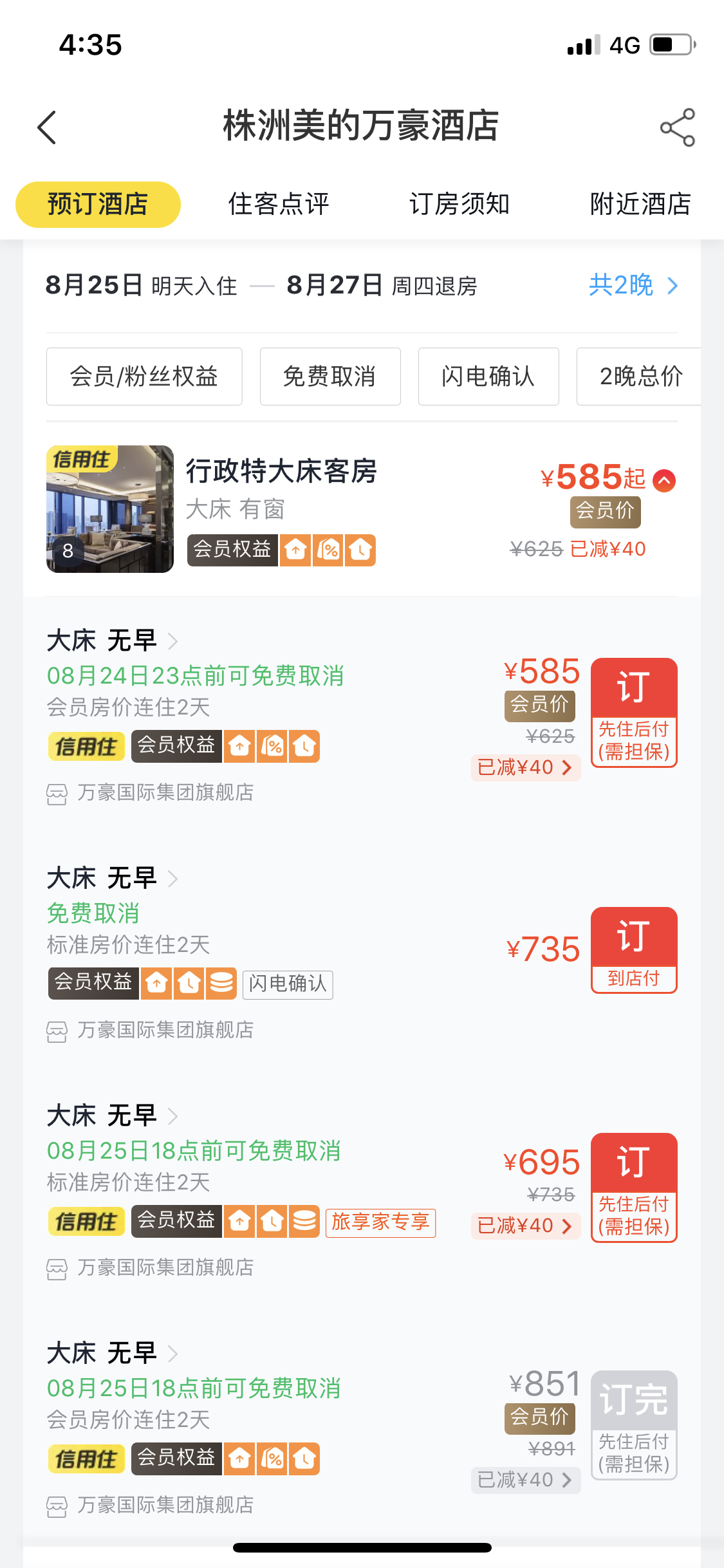Toggle the 2晚总价 chip
Image resolution: width=724 pixels, height=1568 pixels.
coord(640,377)
